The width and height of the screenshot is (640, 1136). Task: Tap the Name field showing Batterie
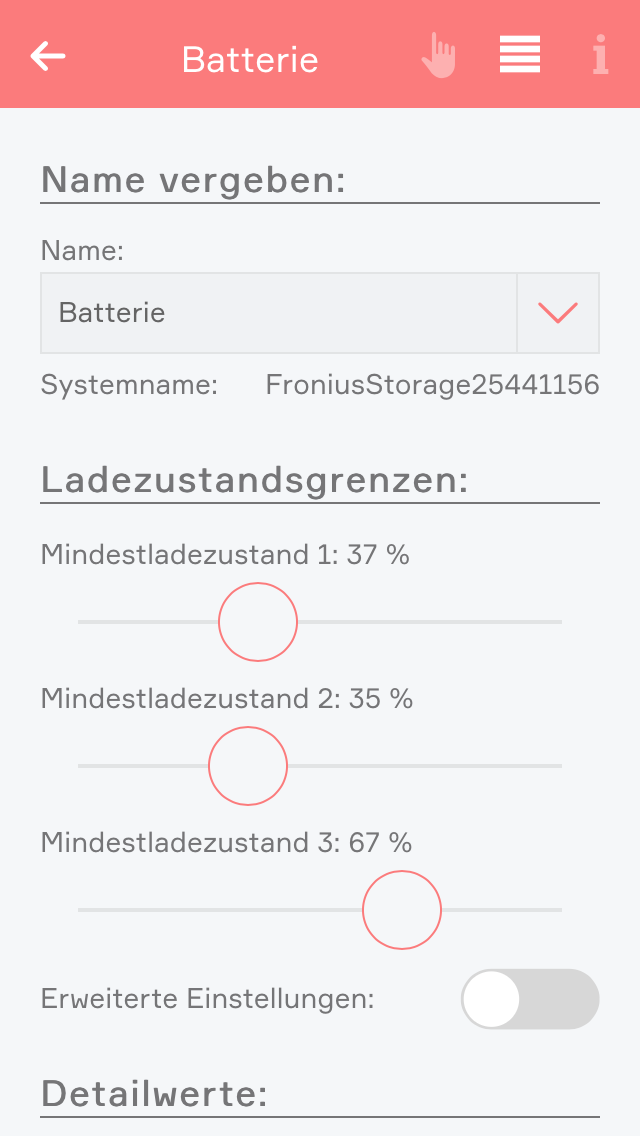pyautogui.click(x=278, y=313)
